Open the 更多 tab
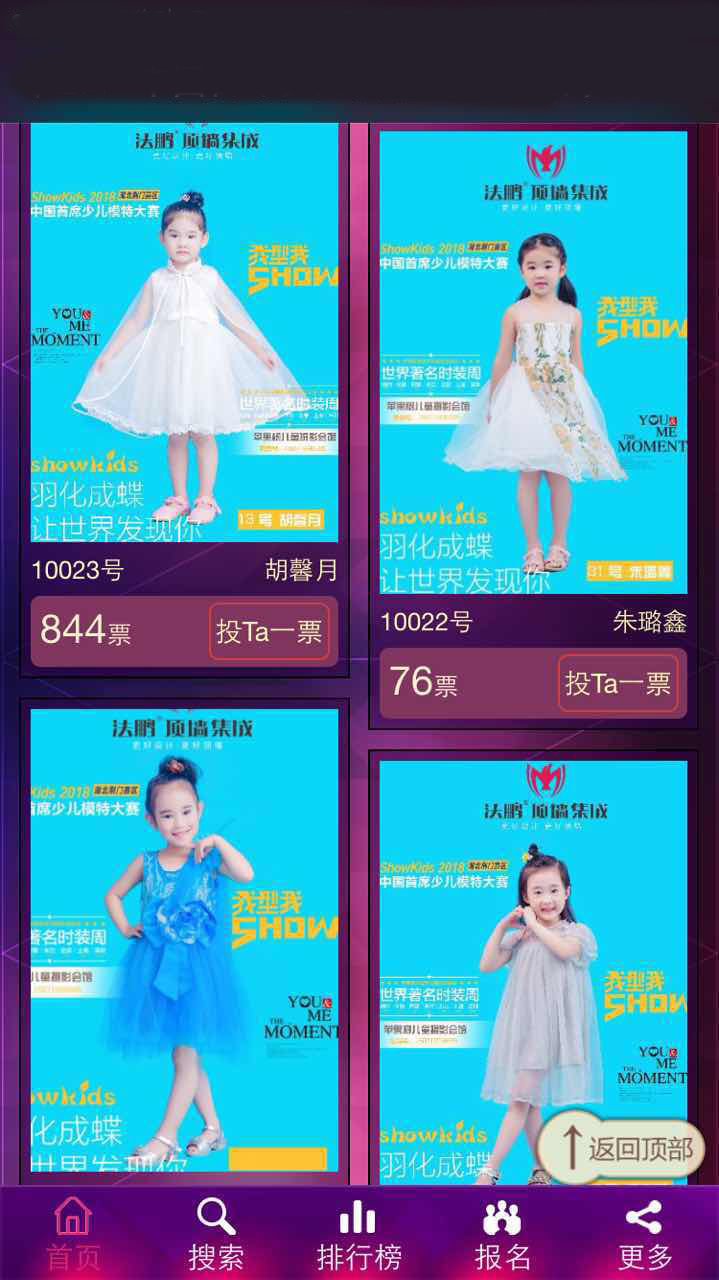719x1280 pixels. coord(645,1235)
